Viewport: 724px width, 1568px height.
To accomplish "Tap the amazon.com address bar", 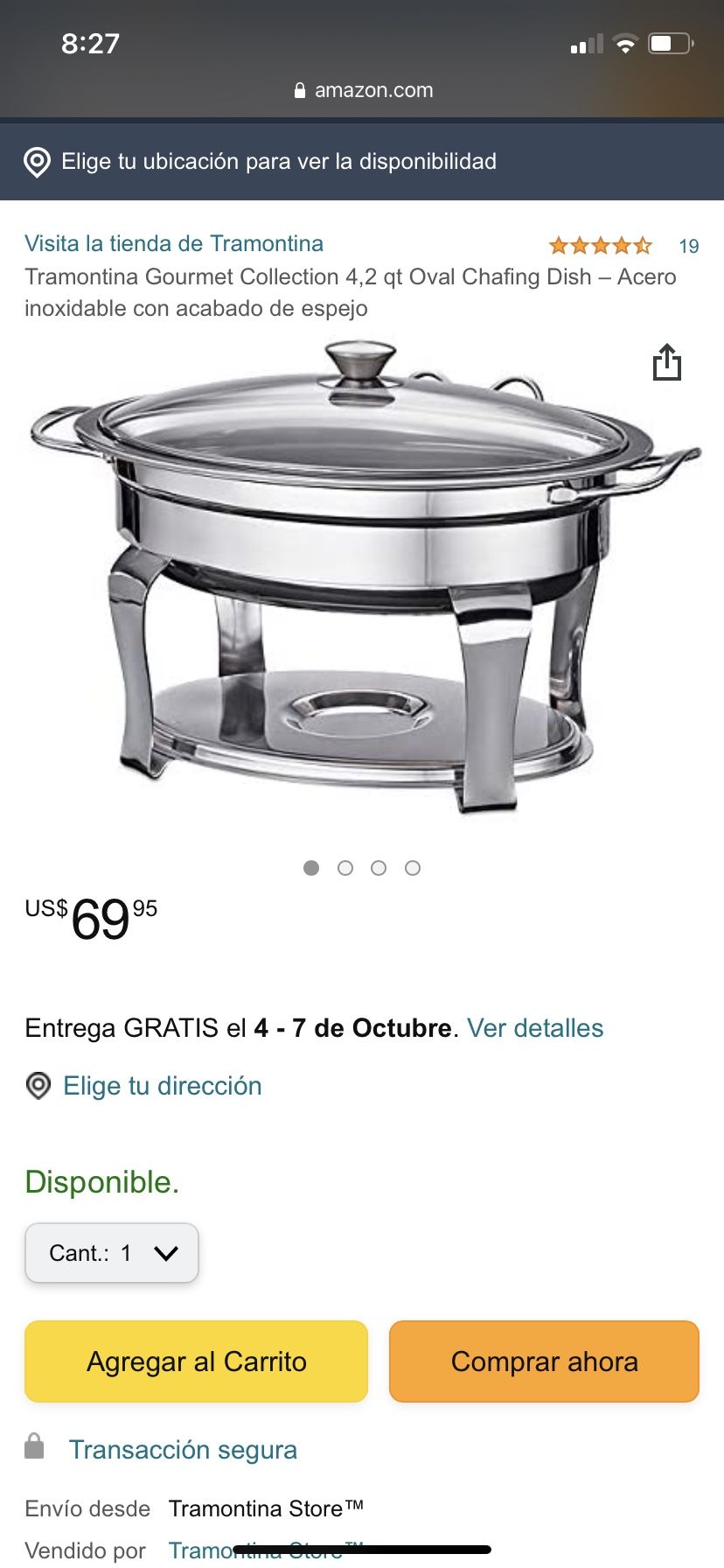I will [364, 90].
